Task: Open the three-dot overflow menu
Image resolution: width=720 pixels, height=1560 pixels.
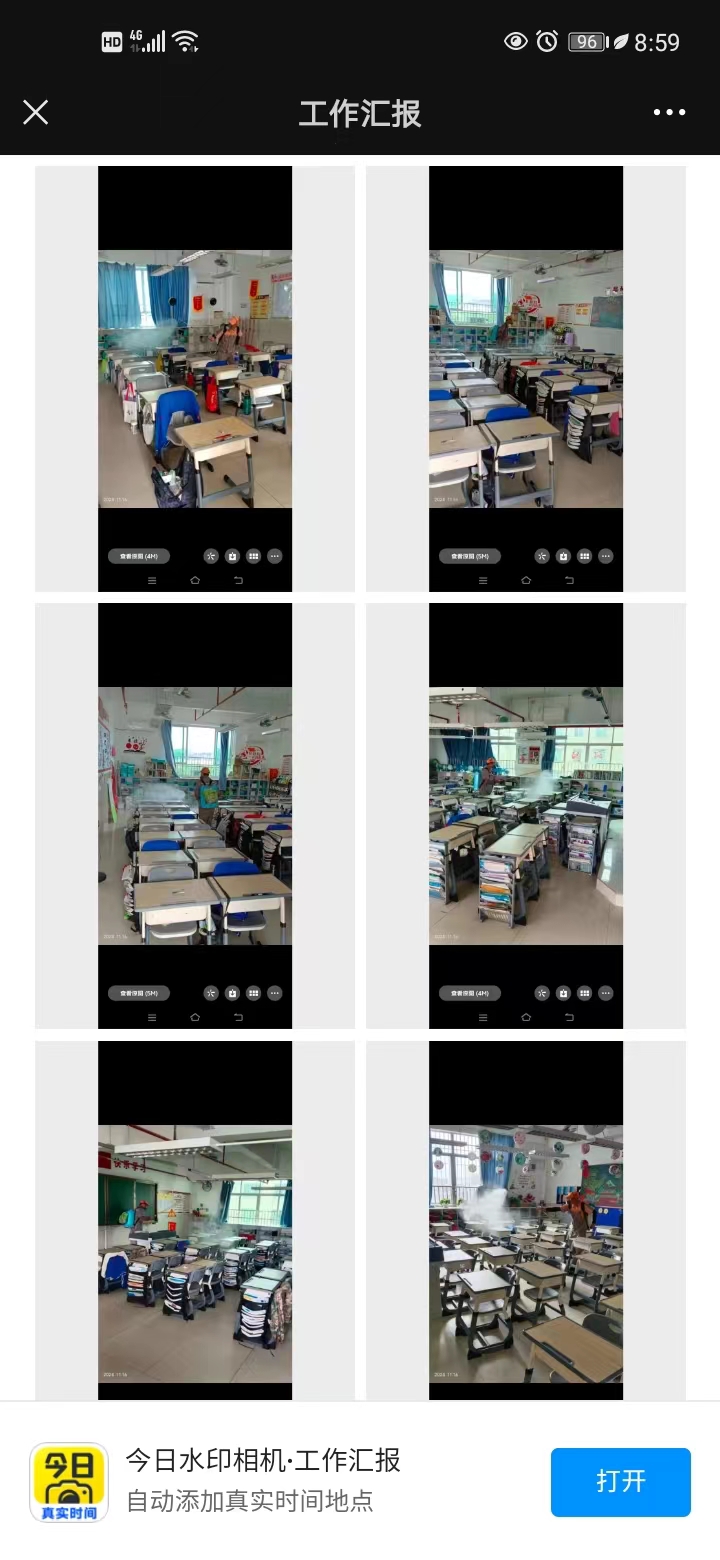Action: [x=669, y=113]
